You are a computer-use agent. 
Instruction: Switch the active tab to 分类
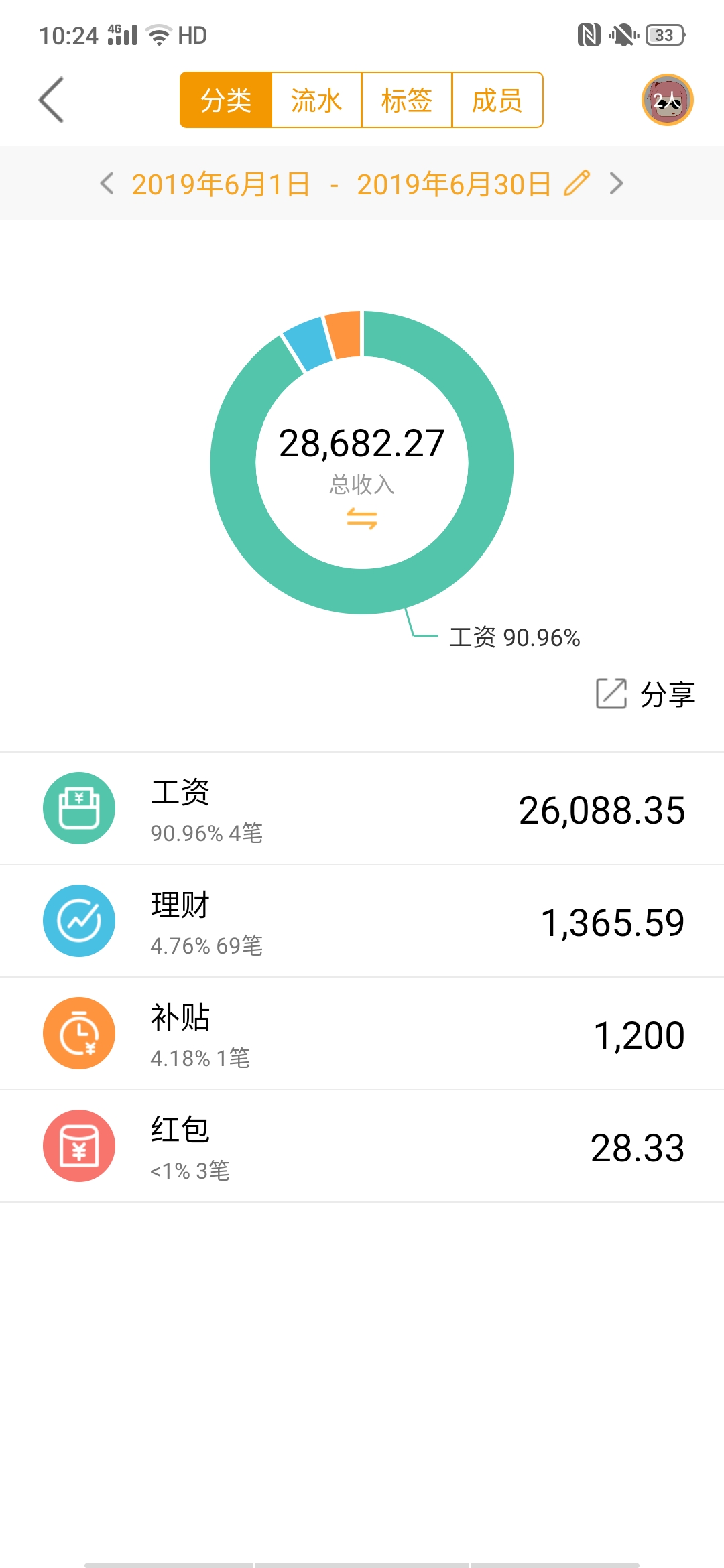tap(226, 99)
